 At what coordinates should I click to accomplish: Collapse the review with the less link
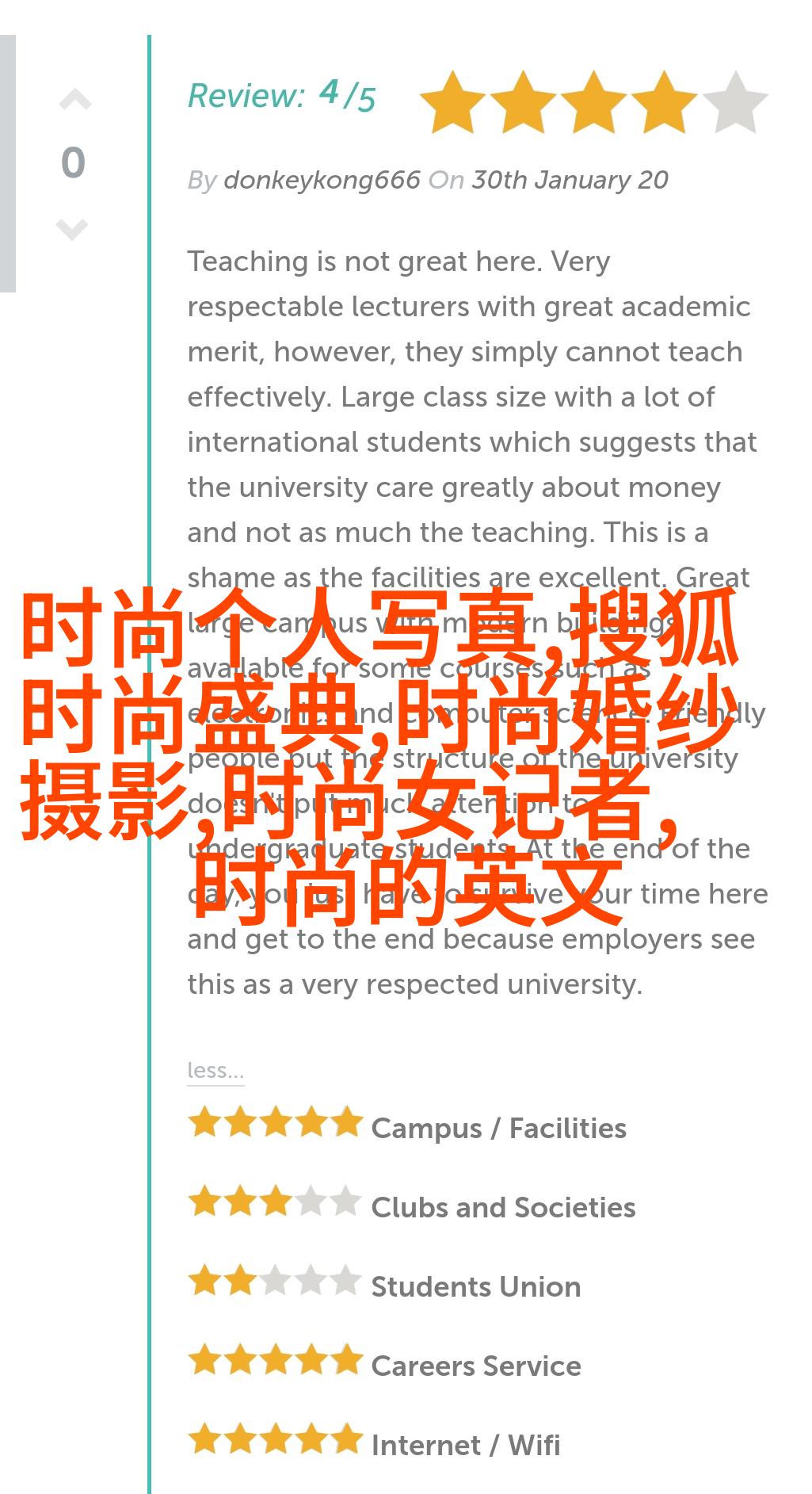pyautogui.click(x=215, y=1071)
